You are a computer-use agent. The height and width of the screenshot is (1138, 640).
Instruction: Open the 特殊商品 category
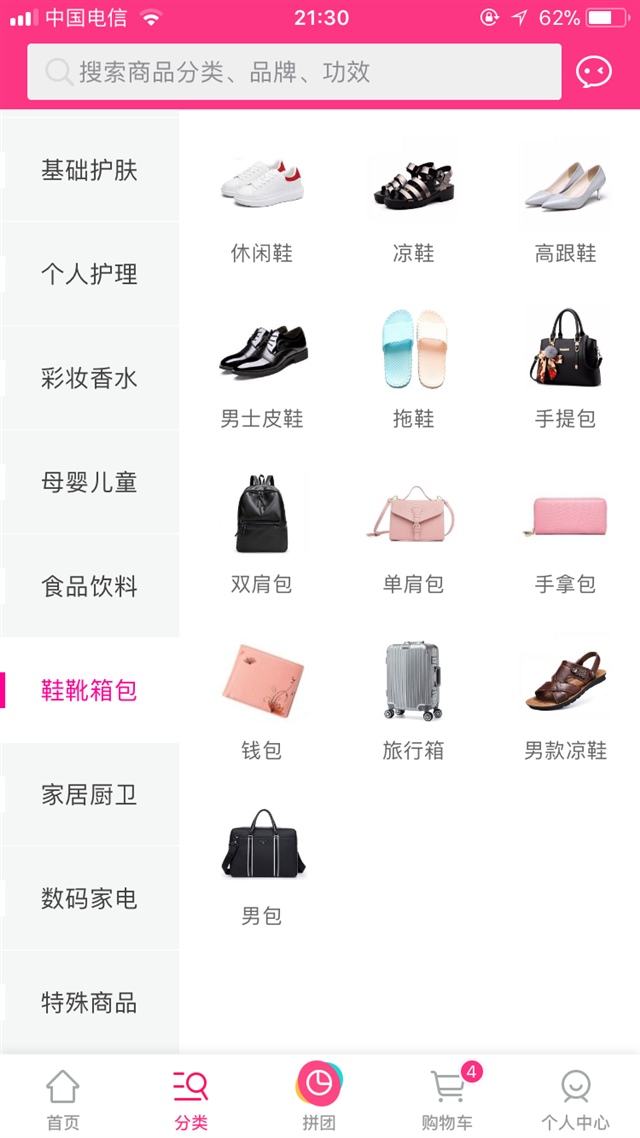tap(89, 1003)
